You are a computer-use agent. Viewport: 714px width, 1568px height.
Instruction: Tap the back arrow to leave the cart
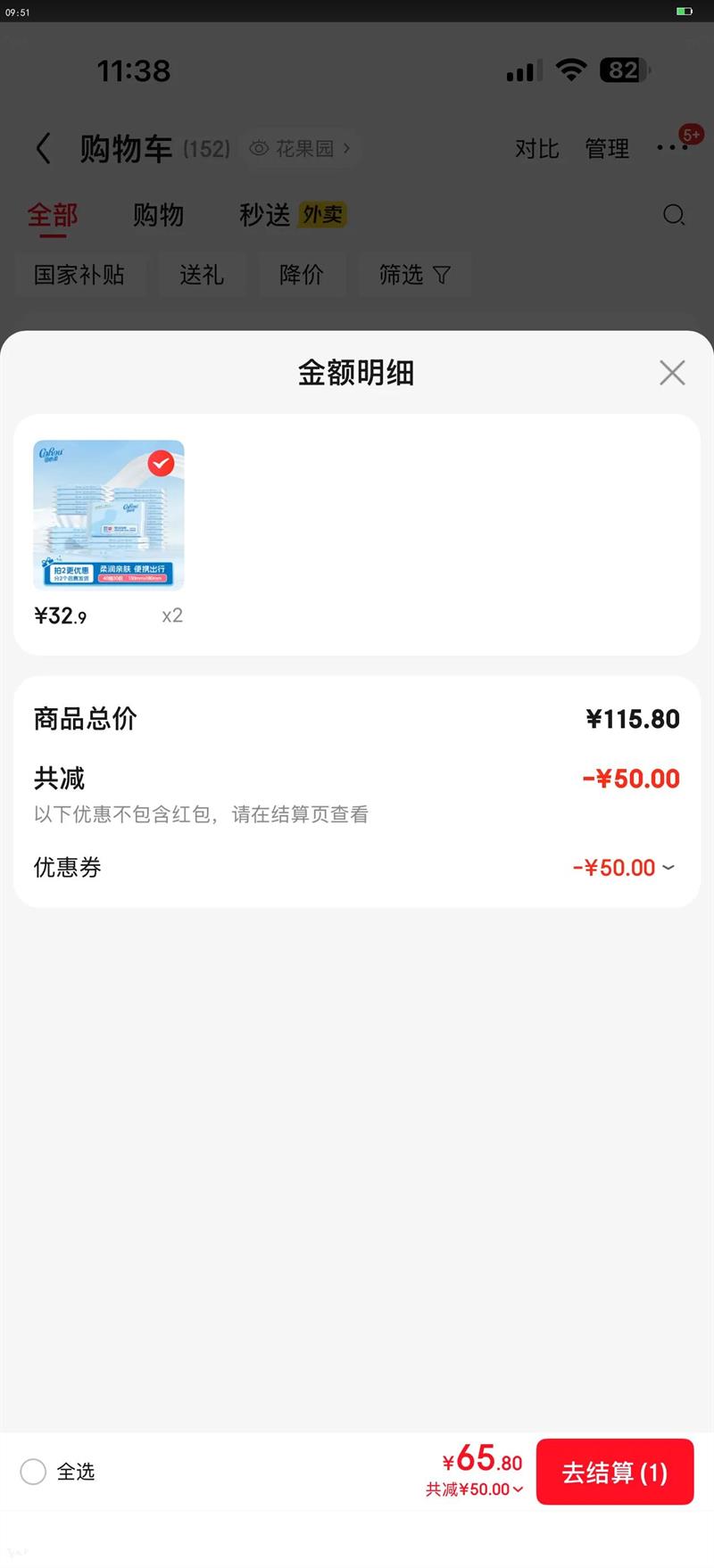(44, 148)
